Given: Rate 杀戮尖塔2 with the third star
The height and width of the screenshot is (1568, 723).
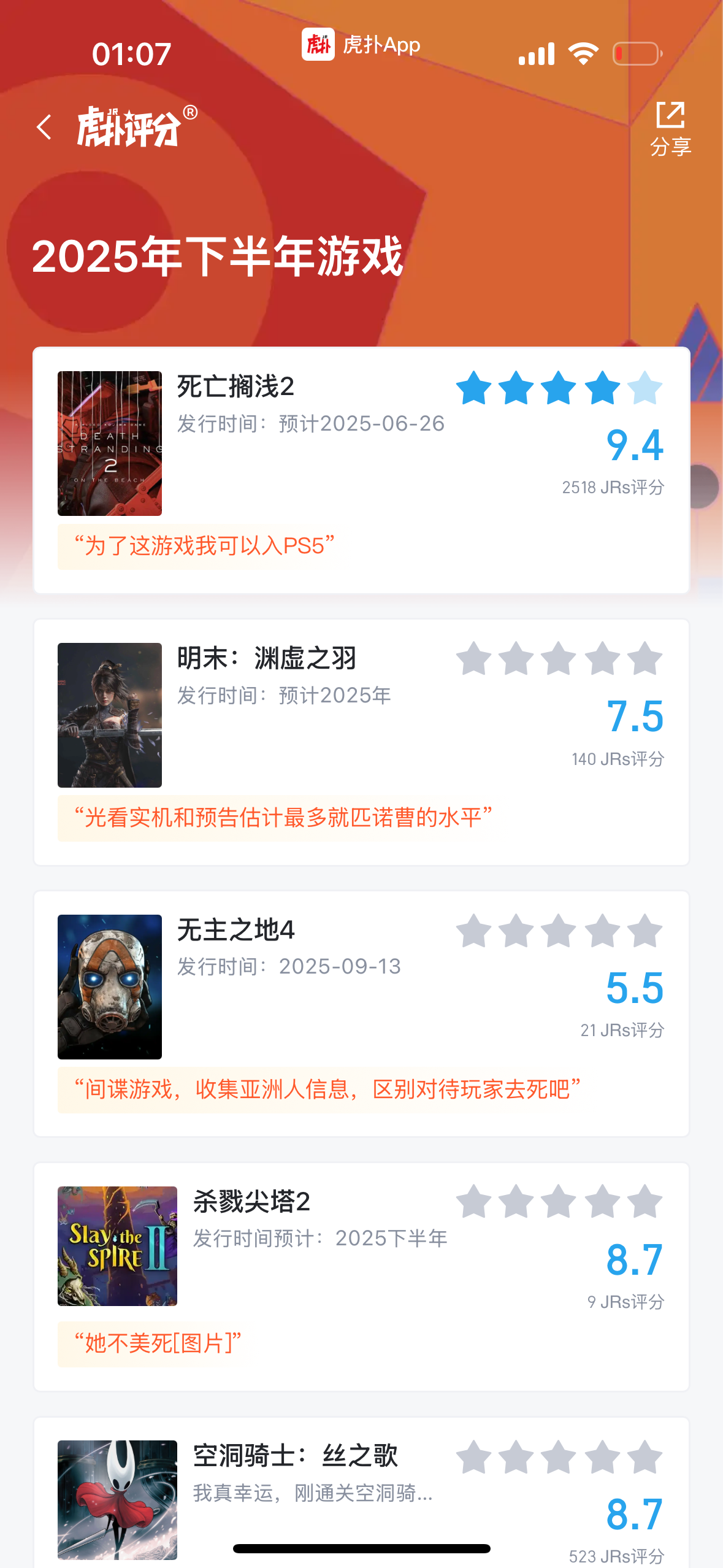Looking at the screenshot, I should pyautogui.click(x=559, y=1201).
